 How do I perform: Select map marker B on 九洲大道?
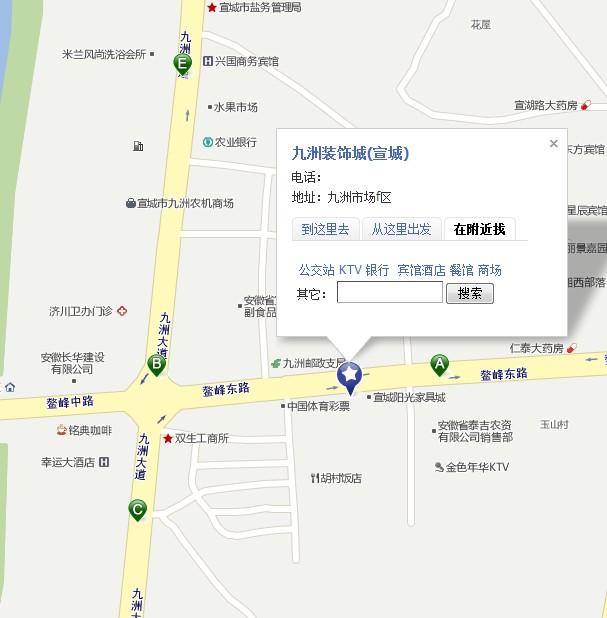click(x=156, y=364)
